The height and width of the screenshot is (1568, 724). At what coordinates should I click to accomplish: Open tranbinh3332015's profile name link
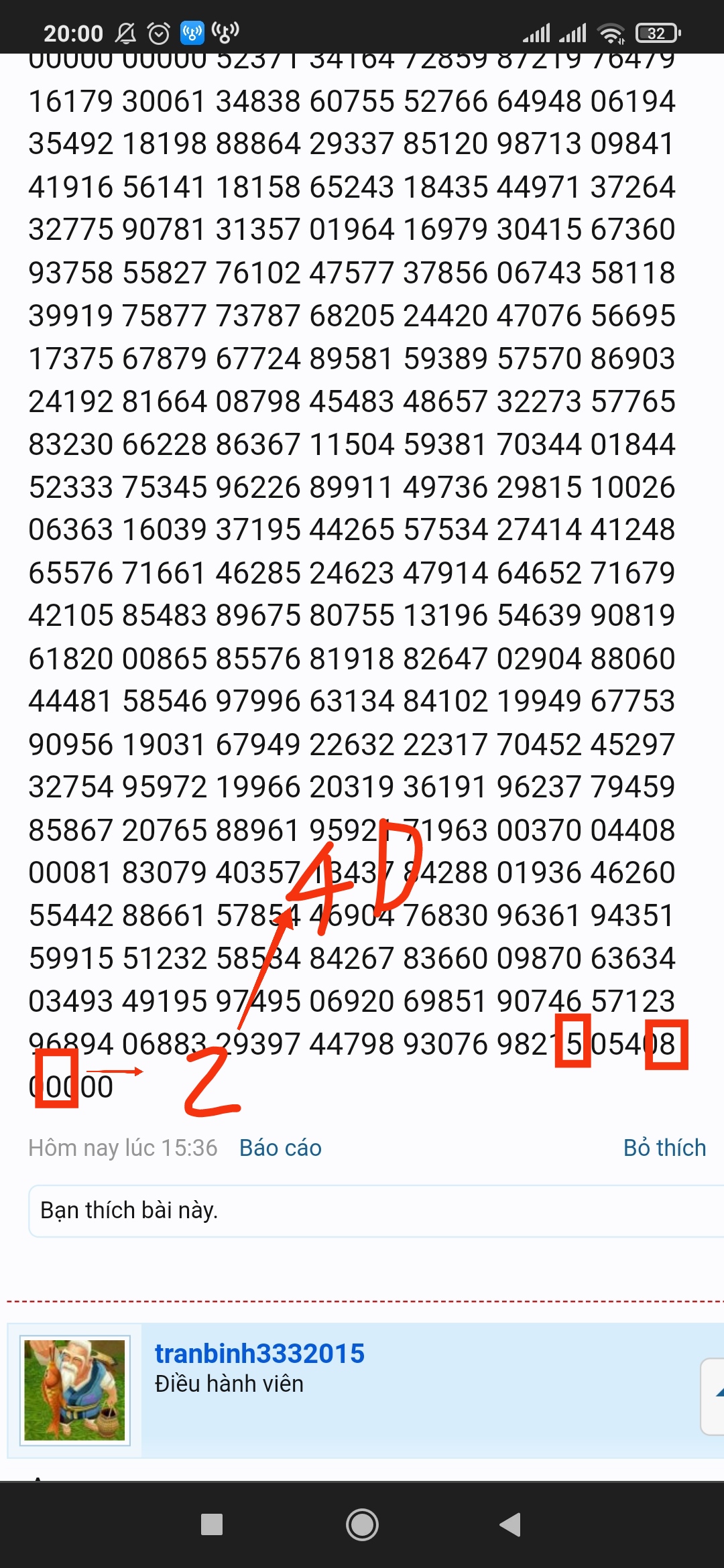(259, 1353)
